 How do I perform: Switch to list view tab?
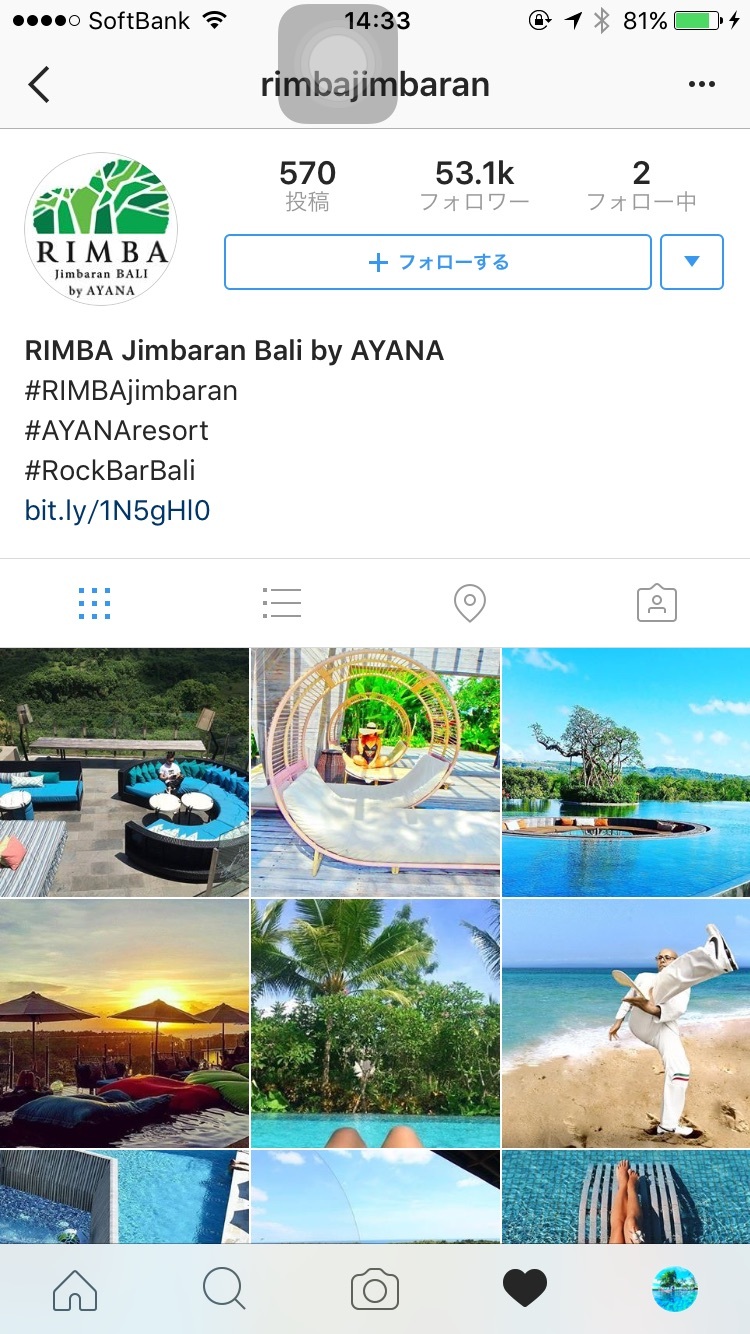coord(282,603)
